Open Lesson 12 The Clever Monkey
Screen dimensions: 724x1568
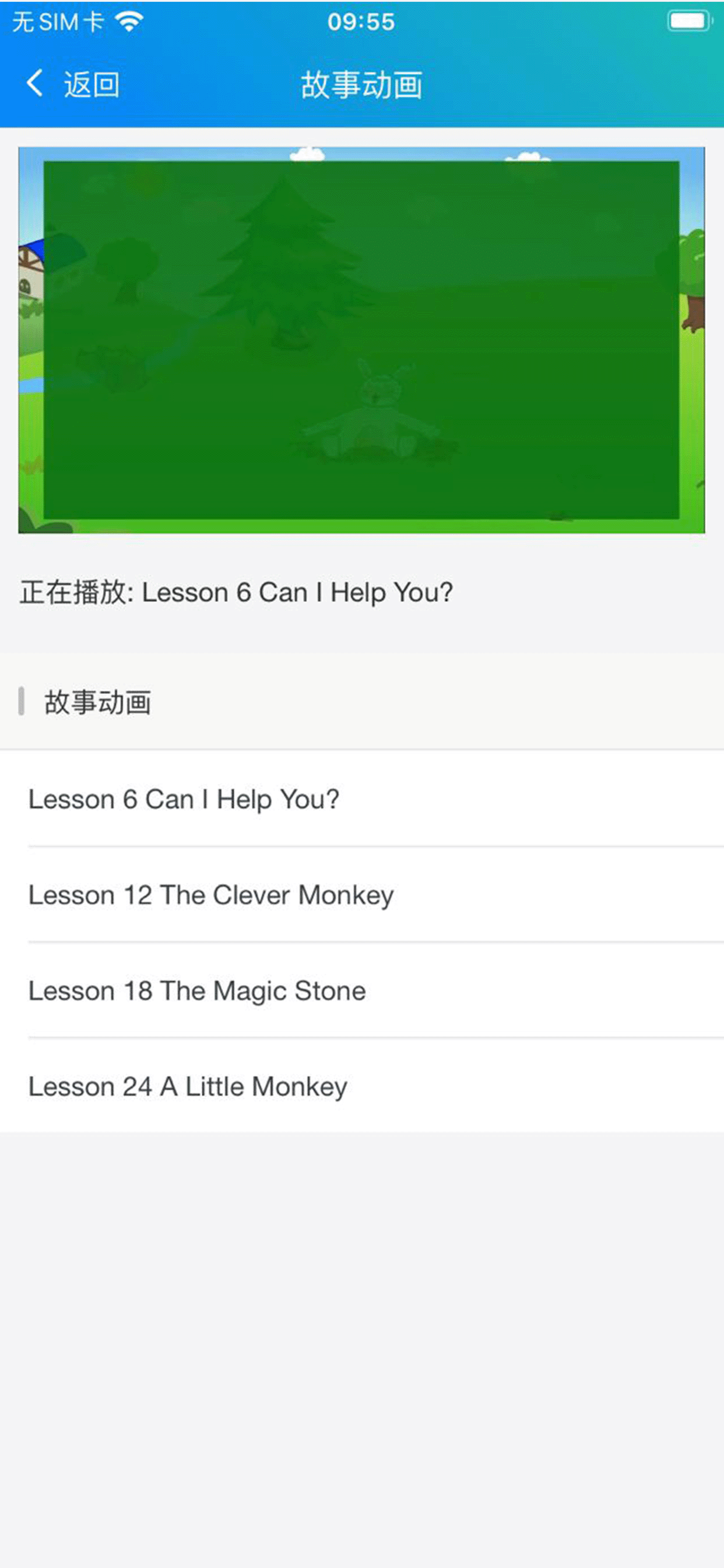click(x=211, y=895)
